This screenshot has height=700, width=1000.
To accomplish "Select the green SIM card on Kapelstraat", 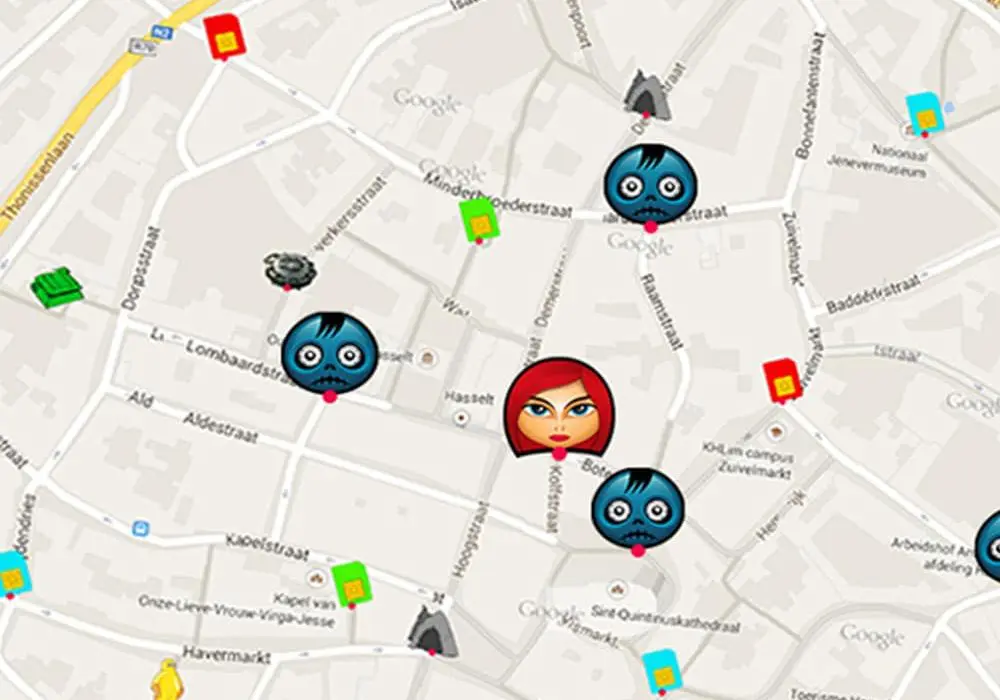I will [351, 583].
